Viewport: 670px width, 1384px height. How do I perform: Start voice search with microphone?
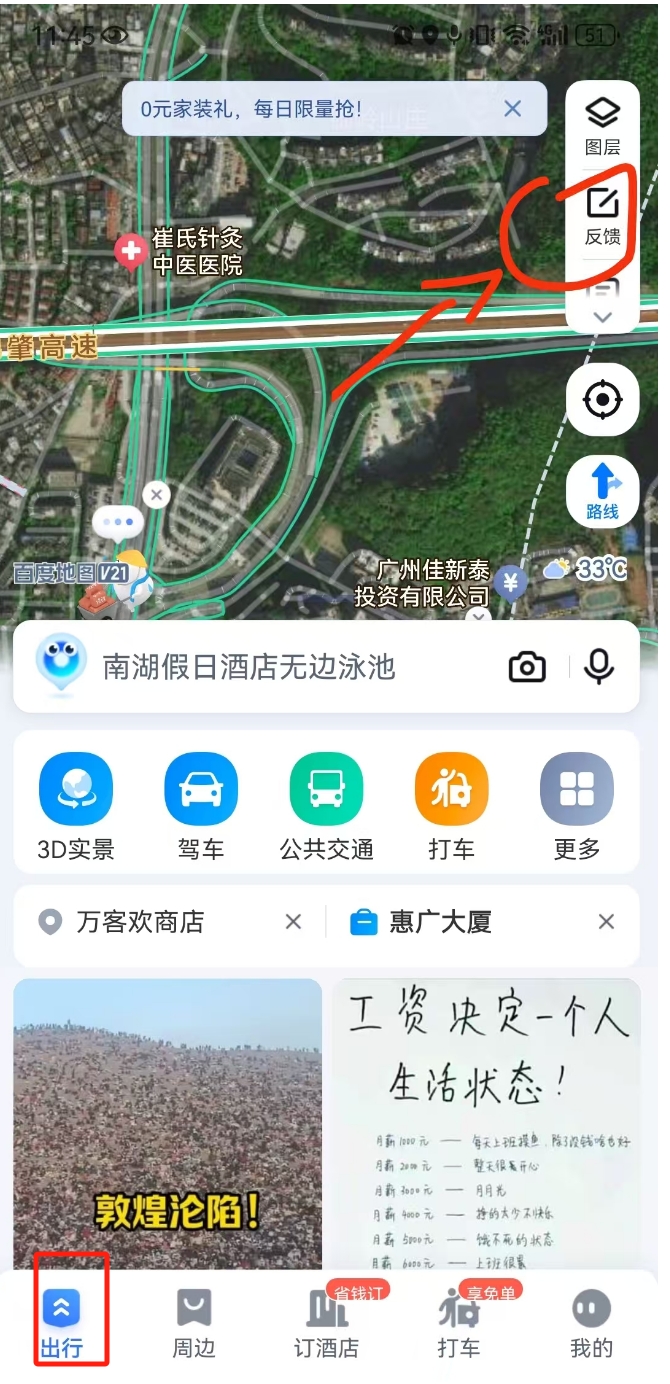599,667
